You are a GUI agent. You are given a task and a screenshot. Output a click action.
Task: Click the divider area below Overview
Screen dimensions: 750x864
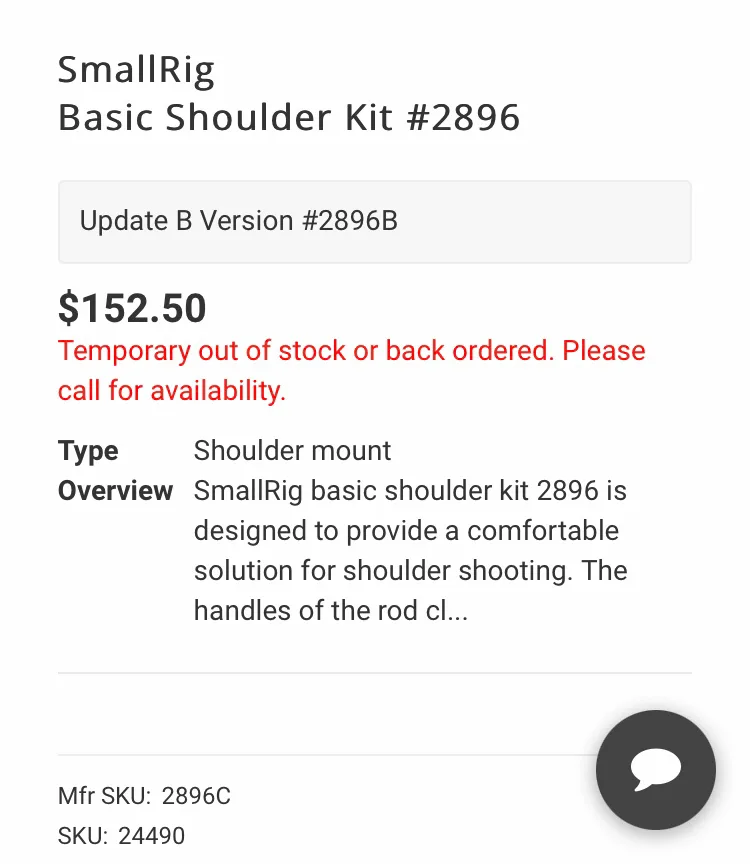[x=375, y=670]
